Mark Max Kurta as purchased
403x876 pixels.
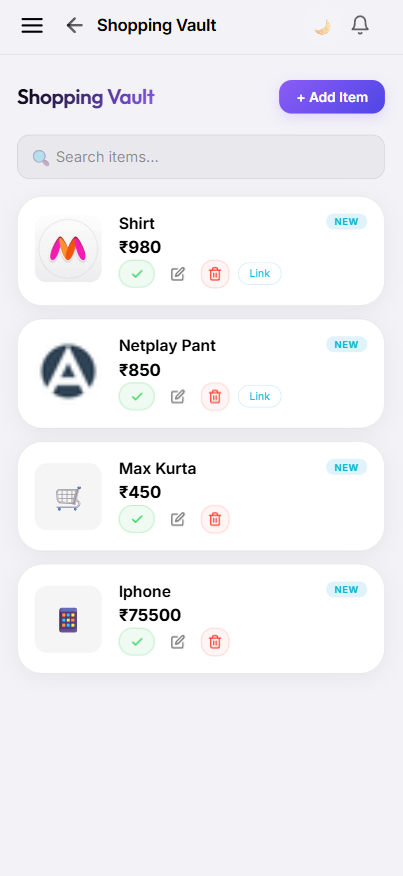click(x=137, y=519)
